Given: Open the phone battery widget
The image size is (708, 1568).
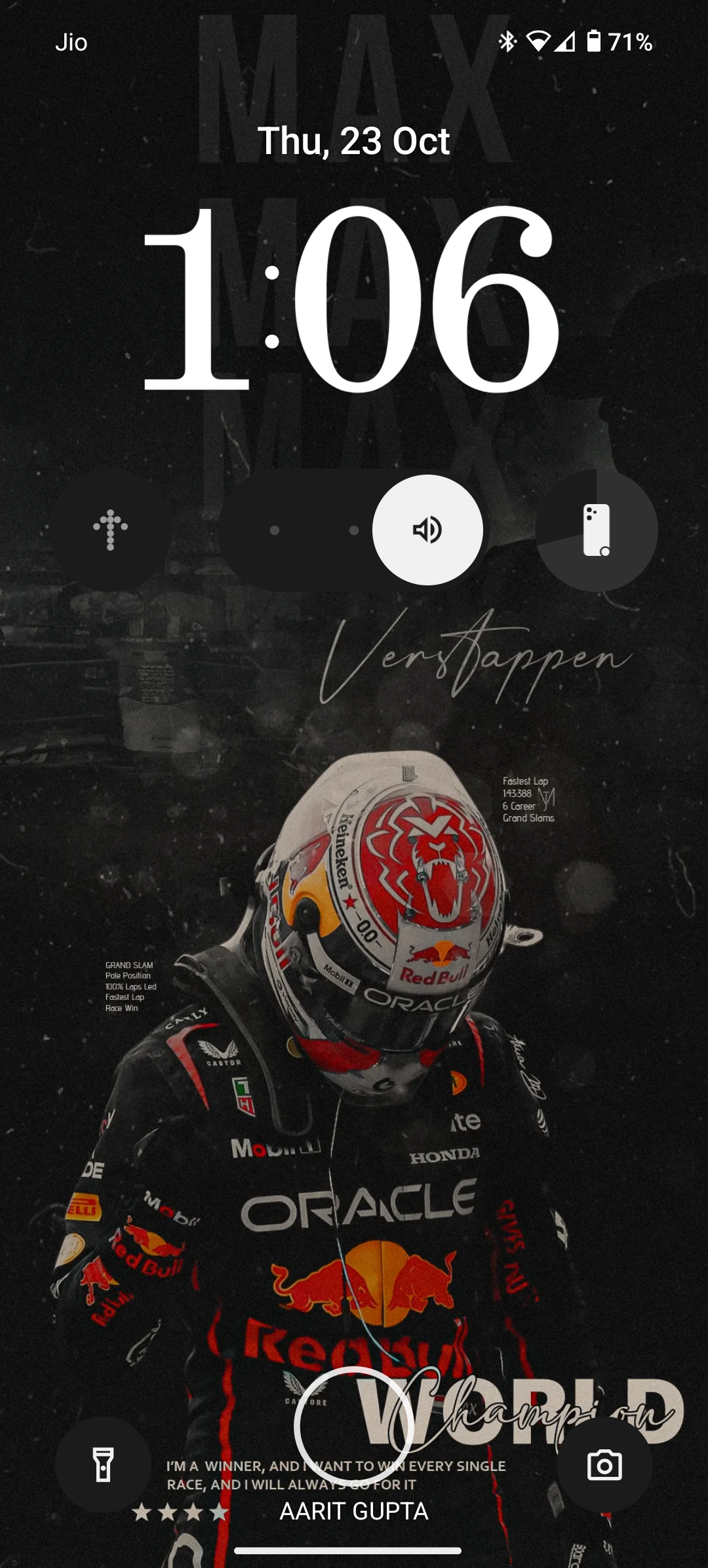Looking at the screenshot, I should pos(597,530).
